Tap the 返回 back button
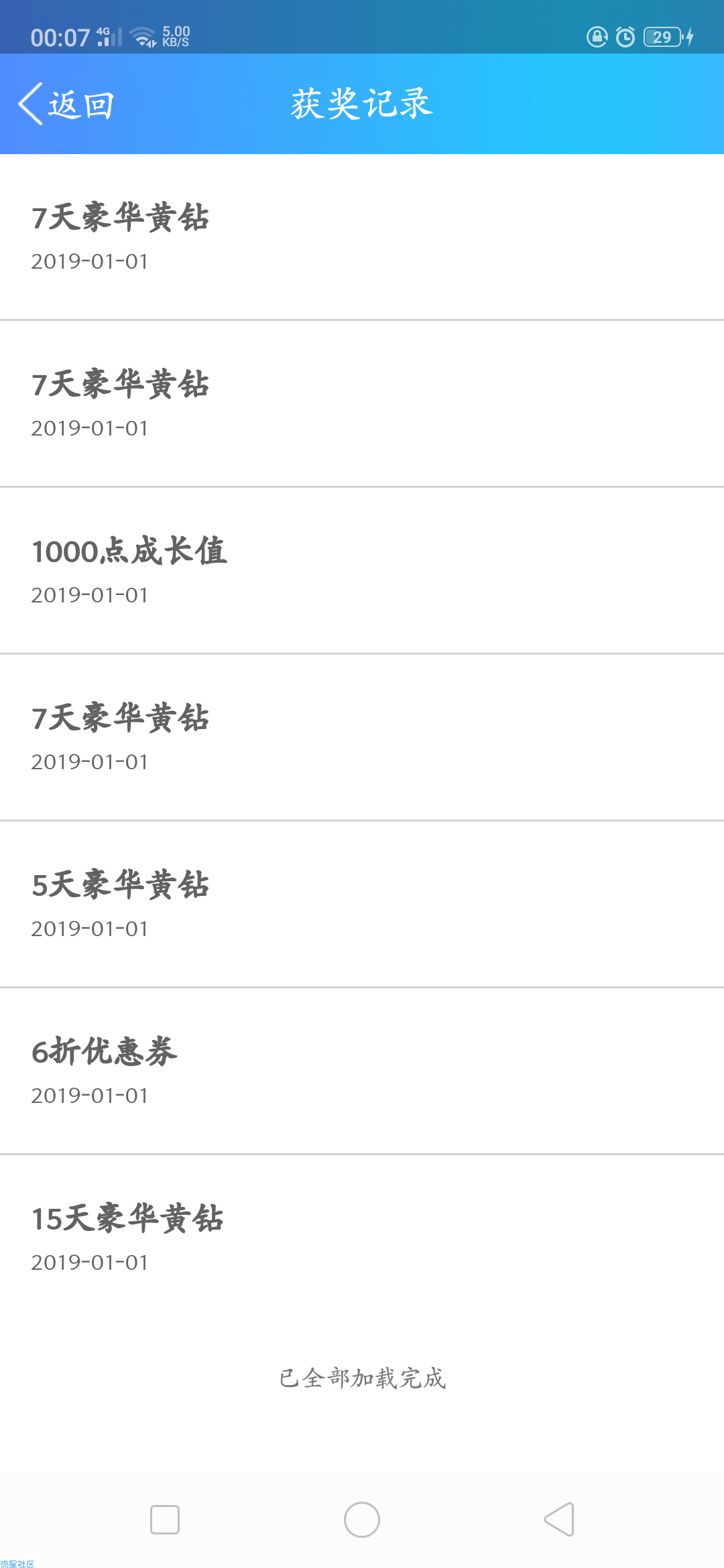The width and height of the screenshot is (724, 1568). (x=66, y=105)
